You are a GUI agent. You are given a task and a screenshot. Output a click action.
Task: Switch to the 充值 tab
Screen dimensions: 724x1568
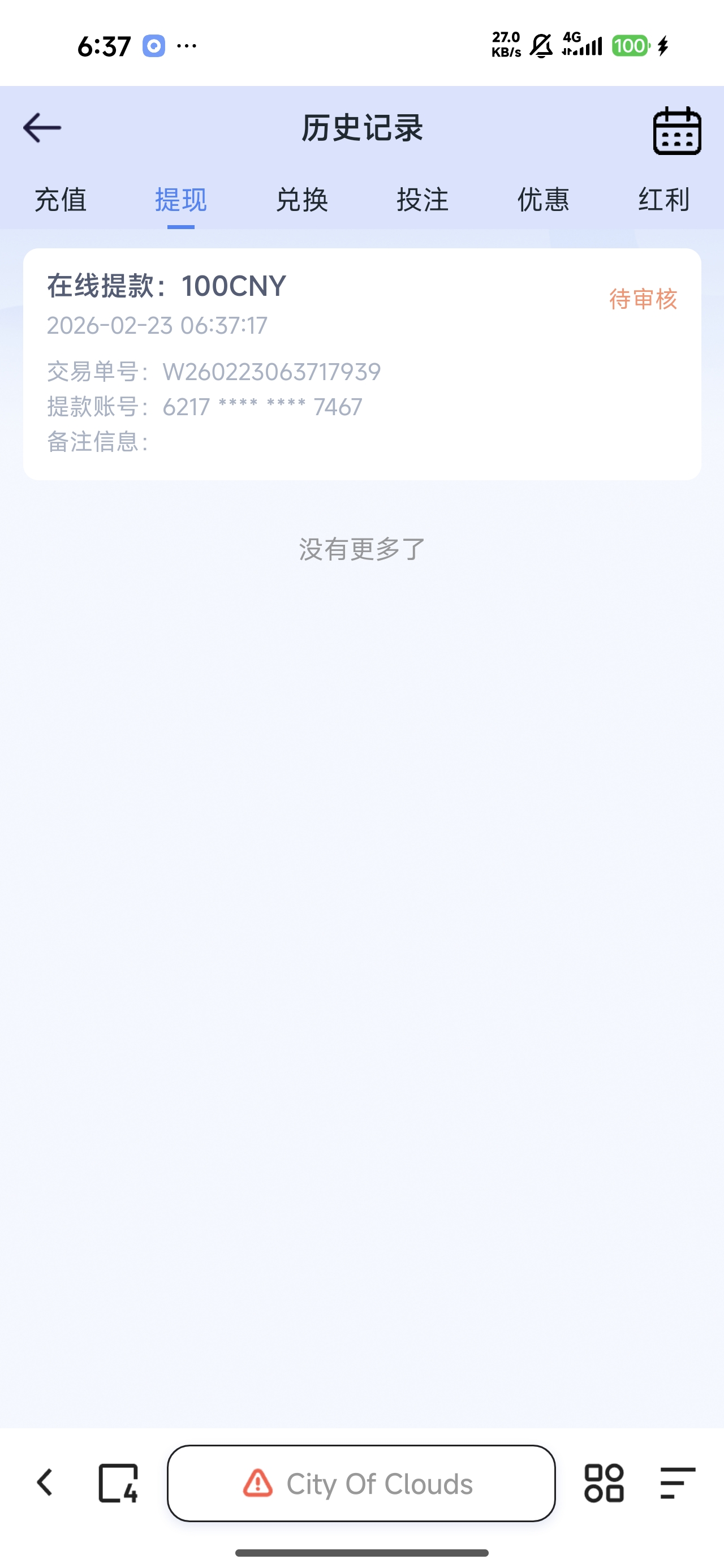(61, 200)
